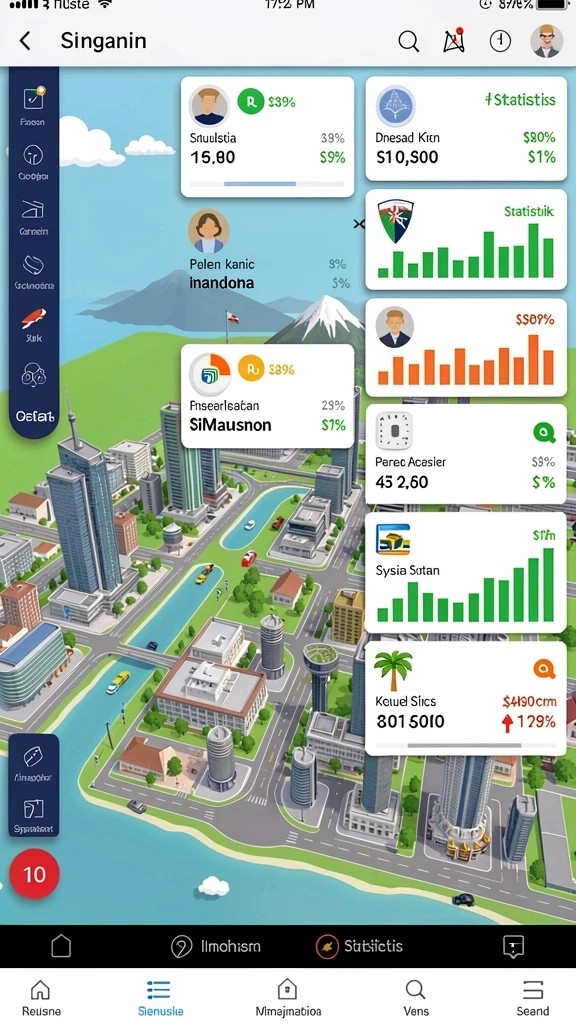Switch to the Vens search tab

pos(415,998)
